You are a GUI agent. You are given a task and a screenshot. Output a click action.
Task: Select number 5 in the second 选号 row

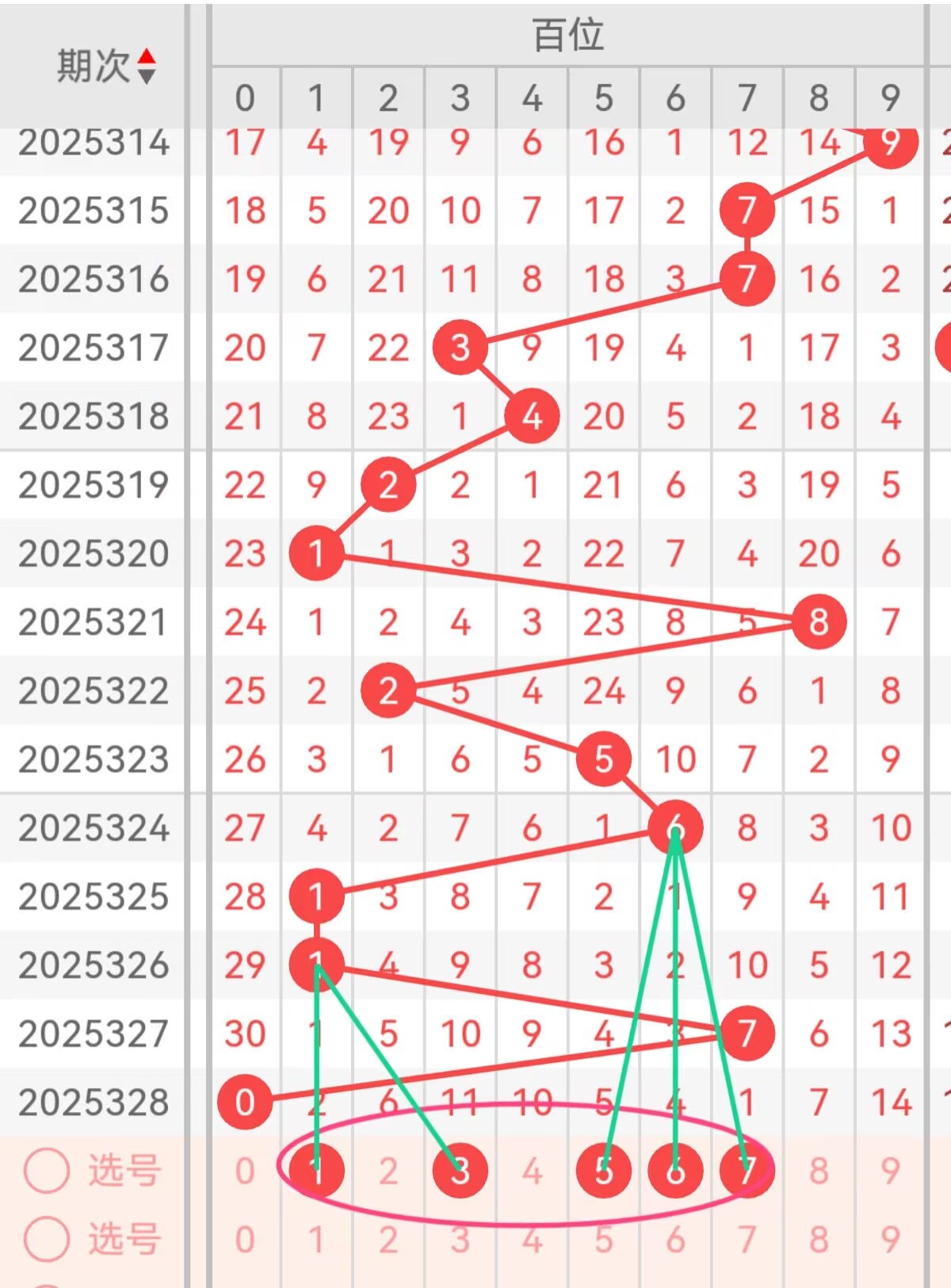pyautogui.click(x=604, y=1240)
